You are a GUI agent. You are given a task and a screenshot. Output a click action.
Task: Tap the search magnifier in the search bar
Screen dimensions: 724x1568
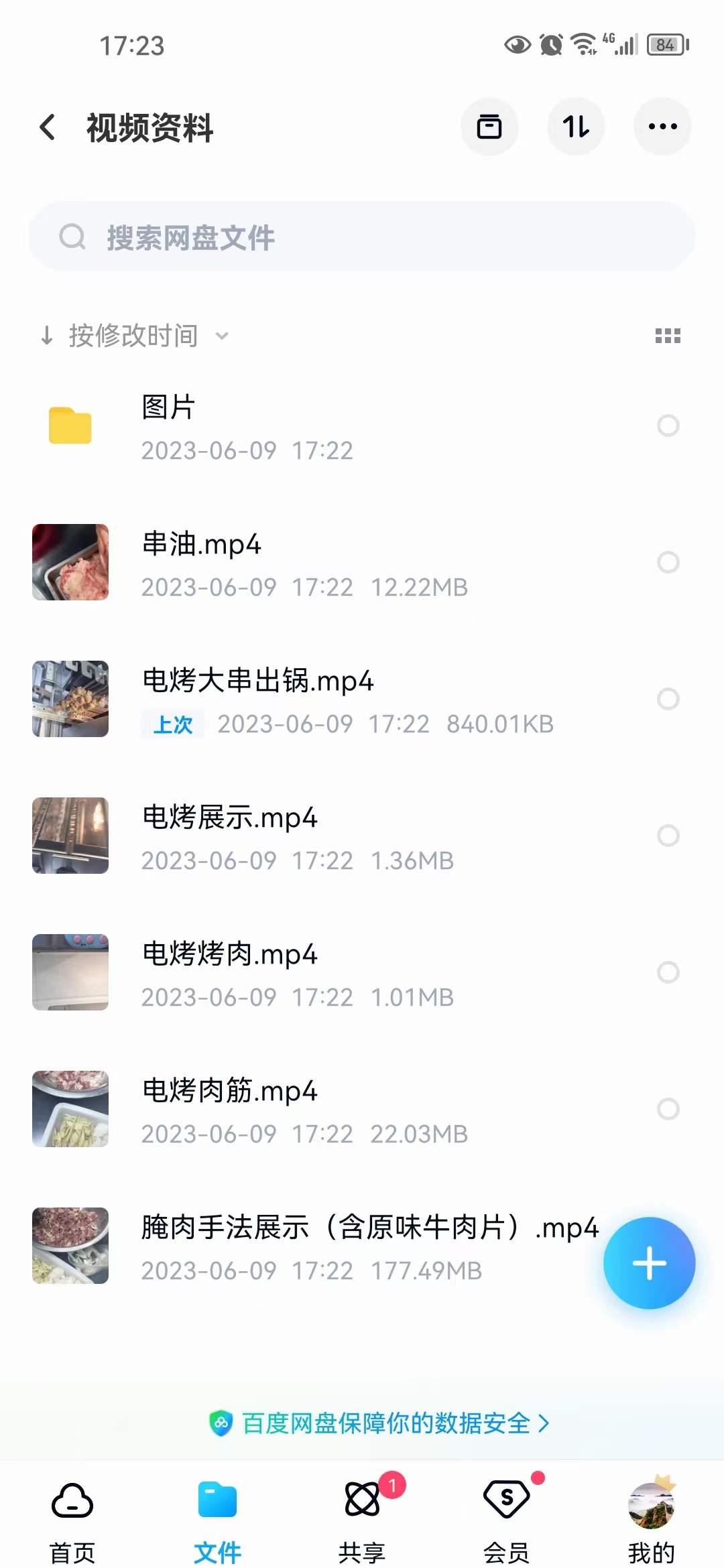pos(72,237)
